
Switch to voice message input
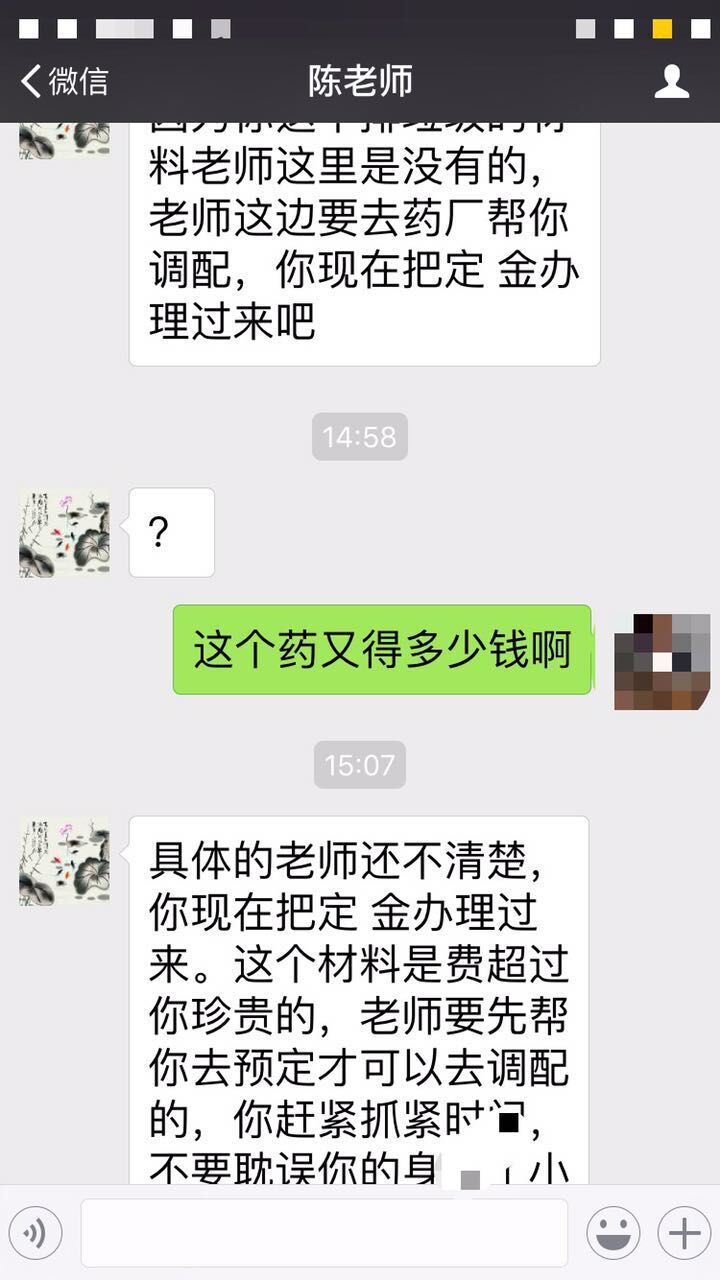[x=35, y=1233]
